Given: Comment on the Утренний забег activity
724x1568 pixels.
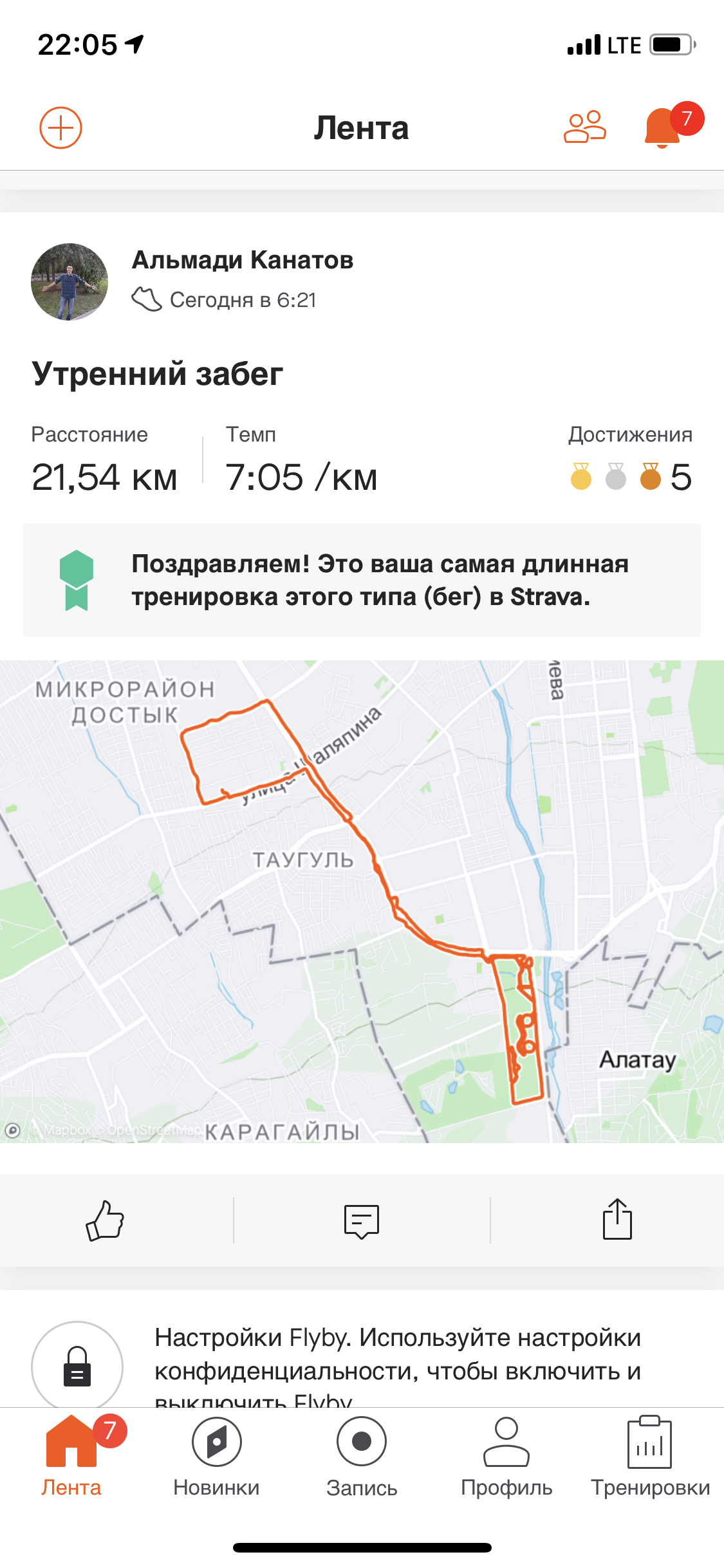Looking at the screenshot, I should coord(362,1220).
